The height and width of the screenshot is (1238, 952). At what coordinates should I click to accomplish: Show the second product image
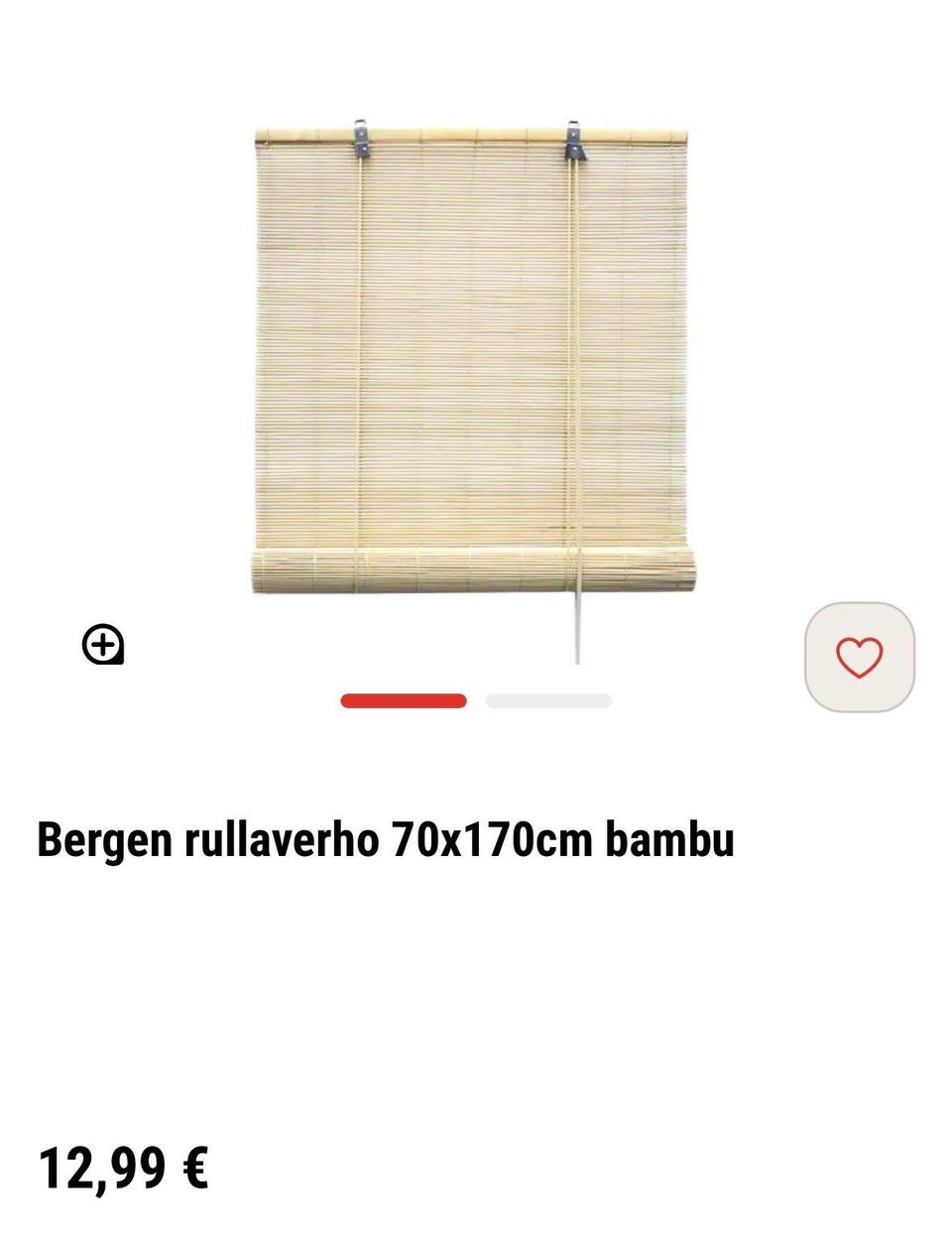548,701
